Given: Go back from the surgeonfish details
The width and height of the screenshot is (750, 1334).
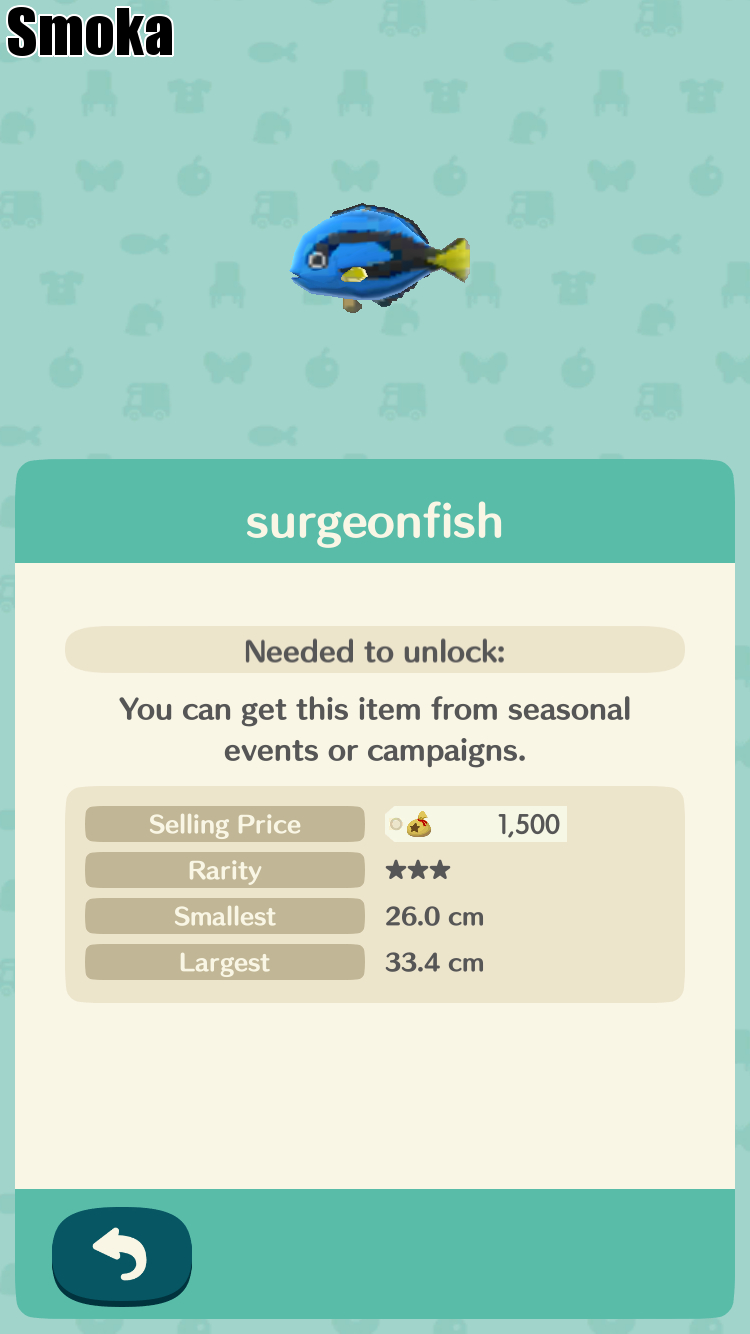Looking at the screenshot, I should [121, 1255].
